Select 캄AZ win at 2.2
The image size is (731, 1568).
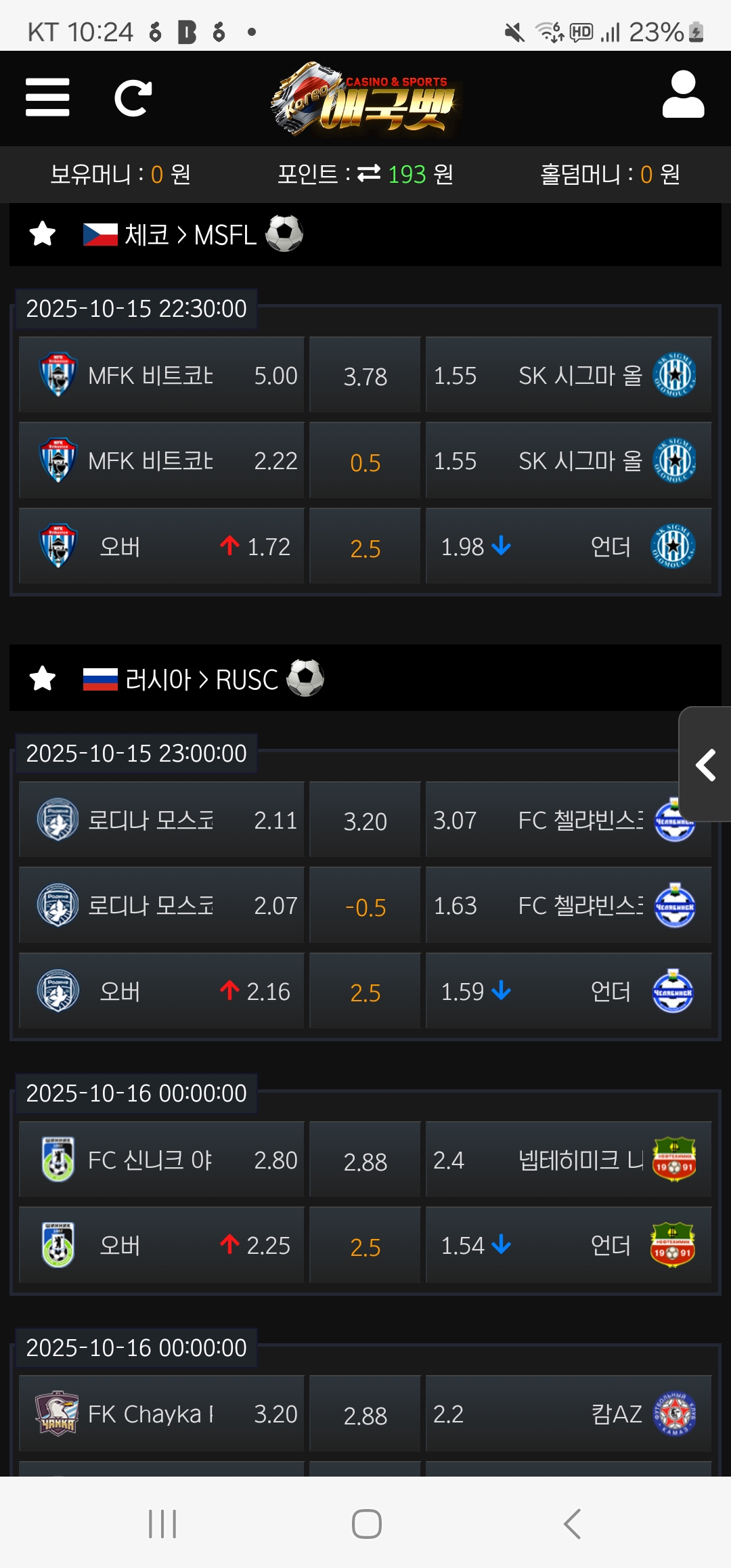(x=568, y=1414)
